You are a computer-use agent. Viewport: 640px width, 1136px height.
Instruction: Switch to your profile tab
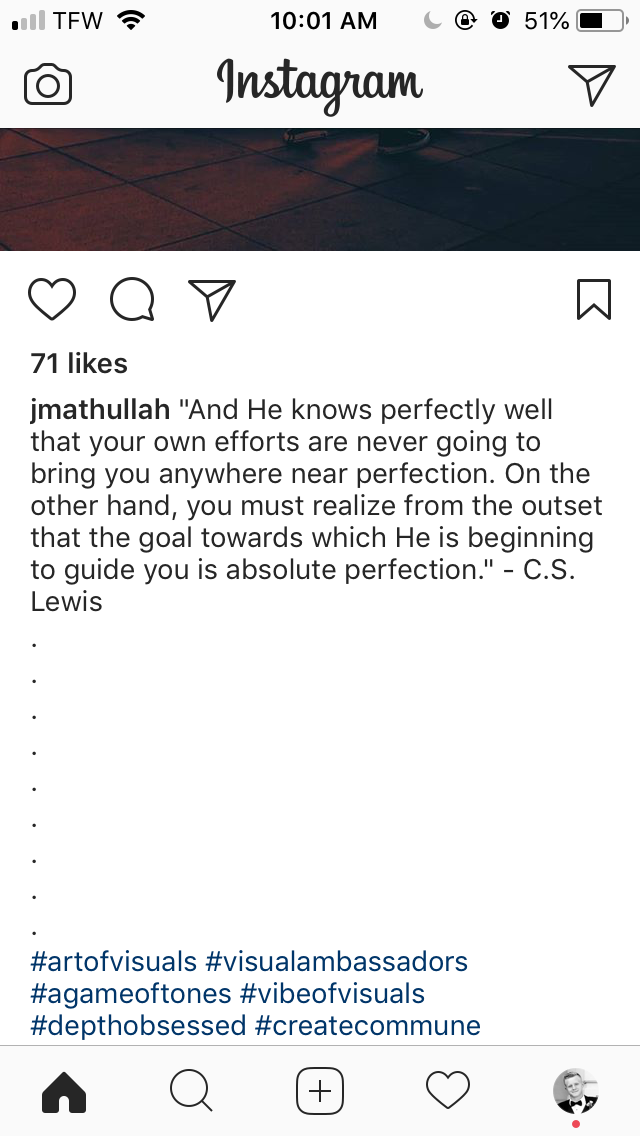click(575, 1090)
